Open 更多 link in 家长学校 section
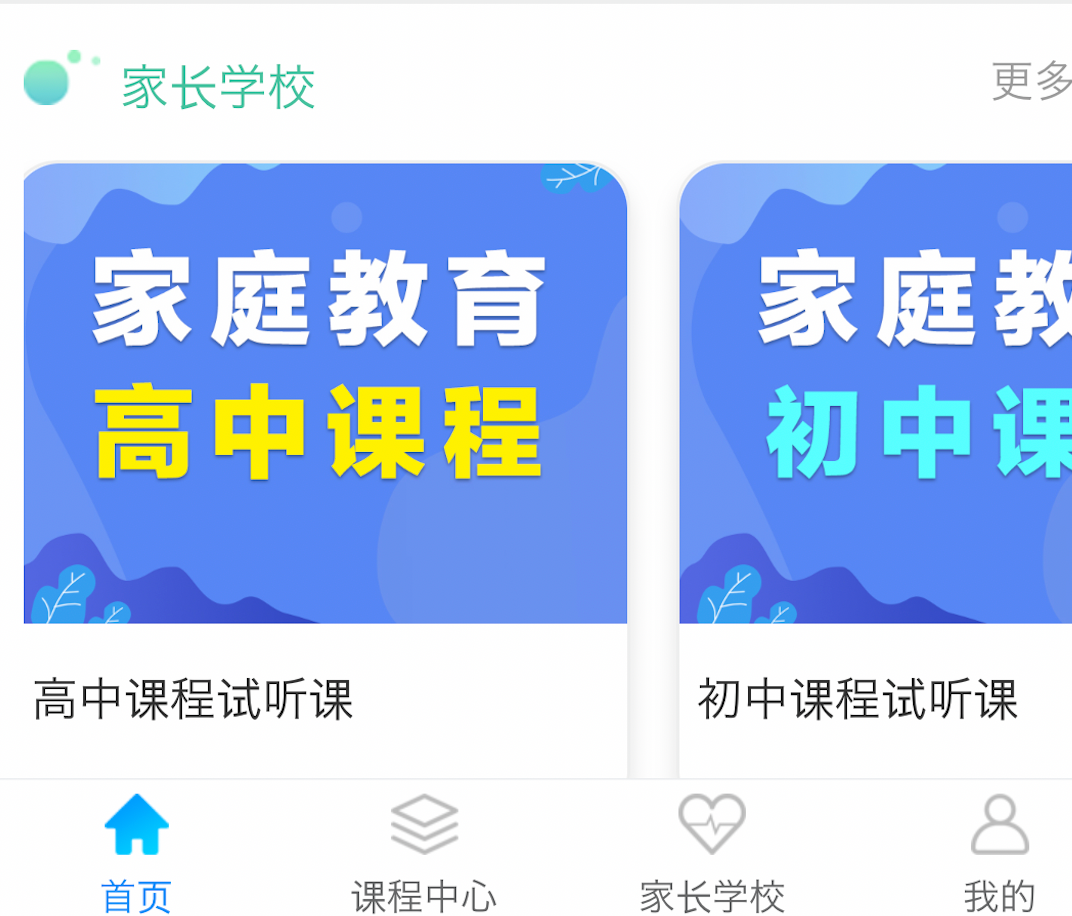This screenshot has width=1072, height=916. pos(1032,82)
